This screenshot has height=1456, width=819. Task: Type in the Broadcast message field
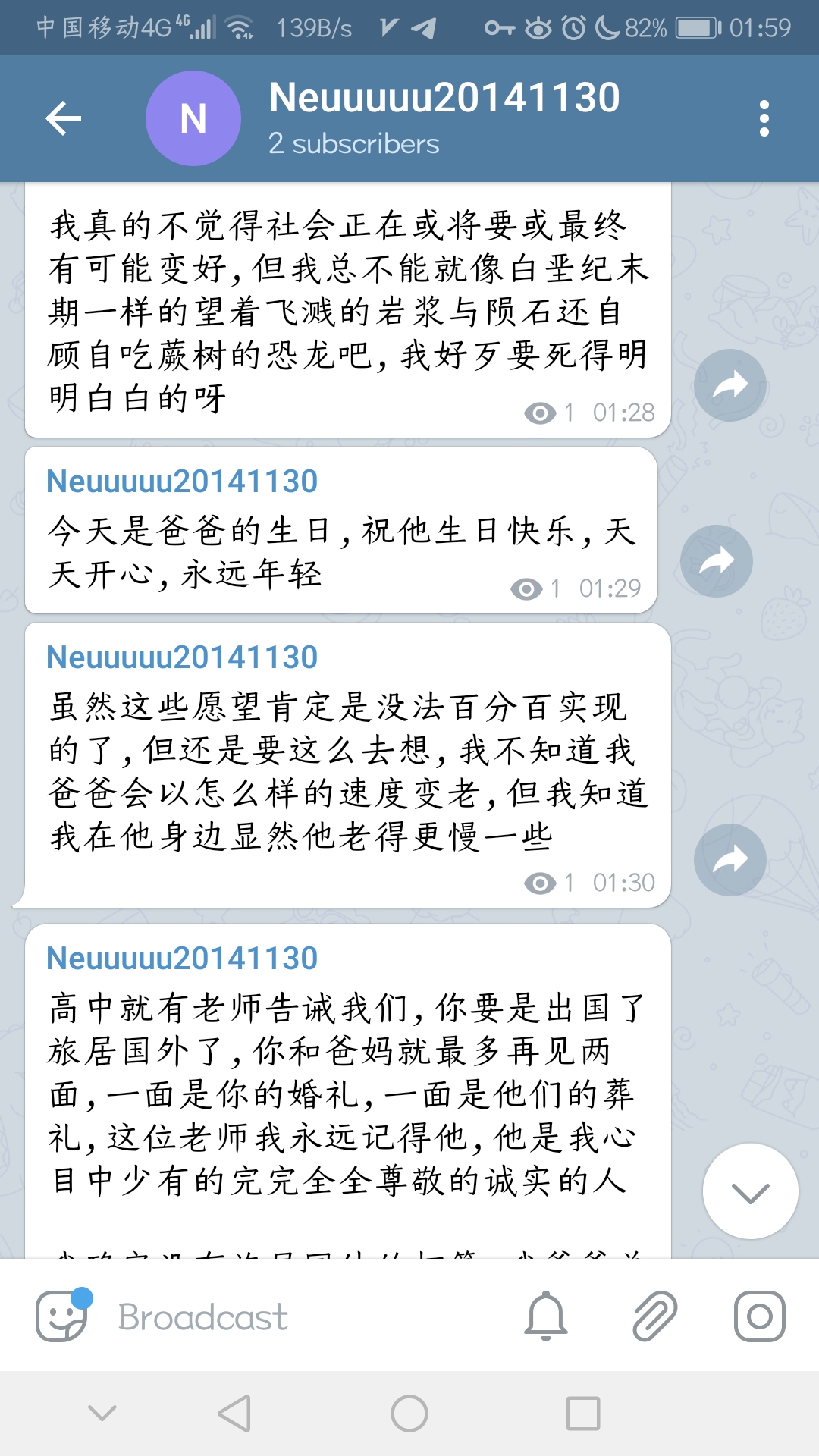[x=303, y=1317]
